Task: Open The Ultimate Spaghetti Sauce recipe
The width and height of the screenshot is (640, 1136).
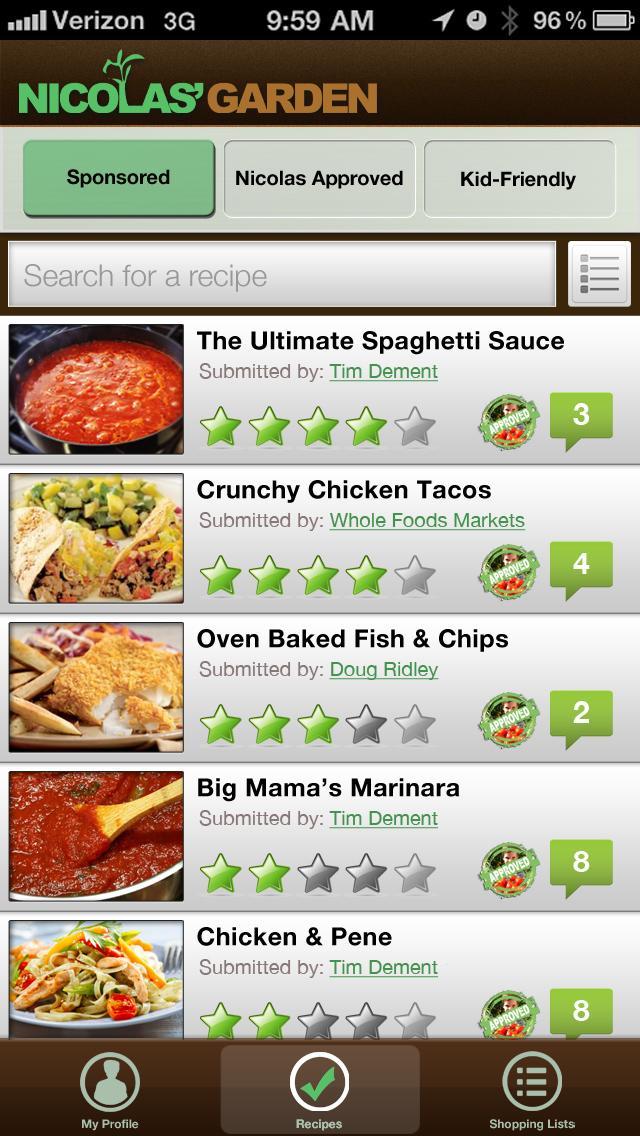Action: coord(380,341)
